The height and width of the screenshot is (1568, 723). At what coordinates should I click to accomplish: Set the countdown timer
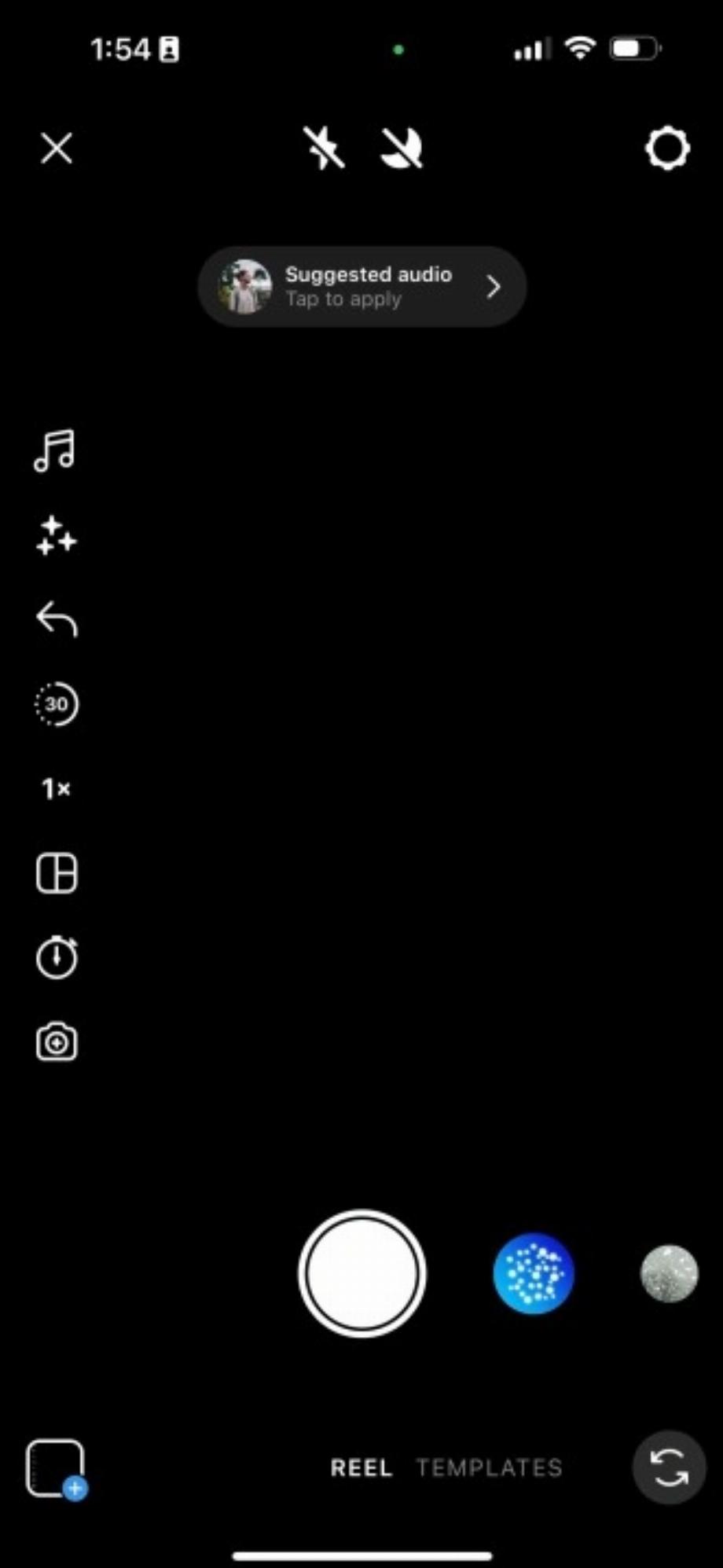pyautogui.click(x=57, y=958)
